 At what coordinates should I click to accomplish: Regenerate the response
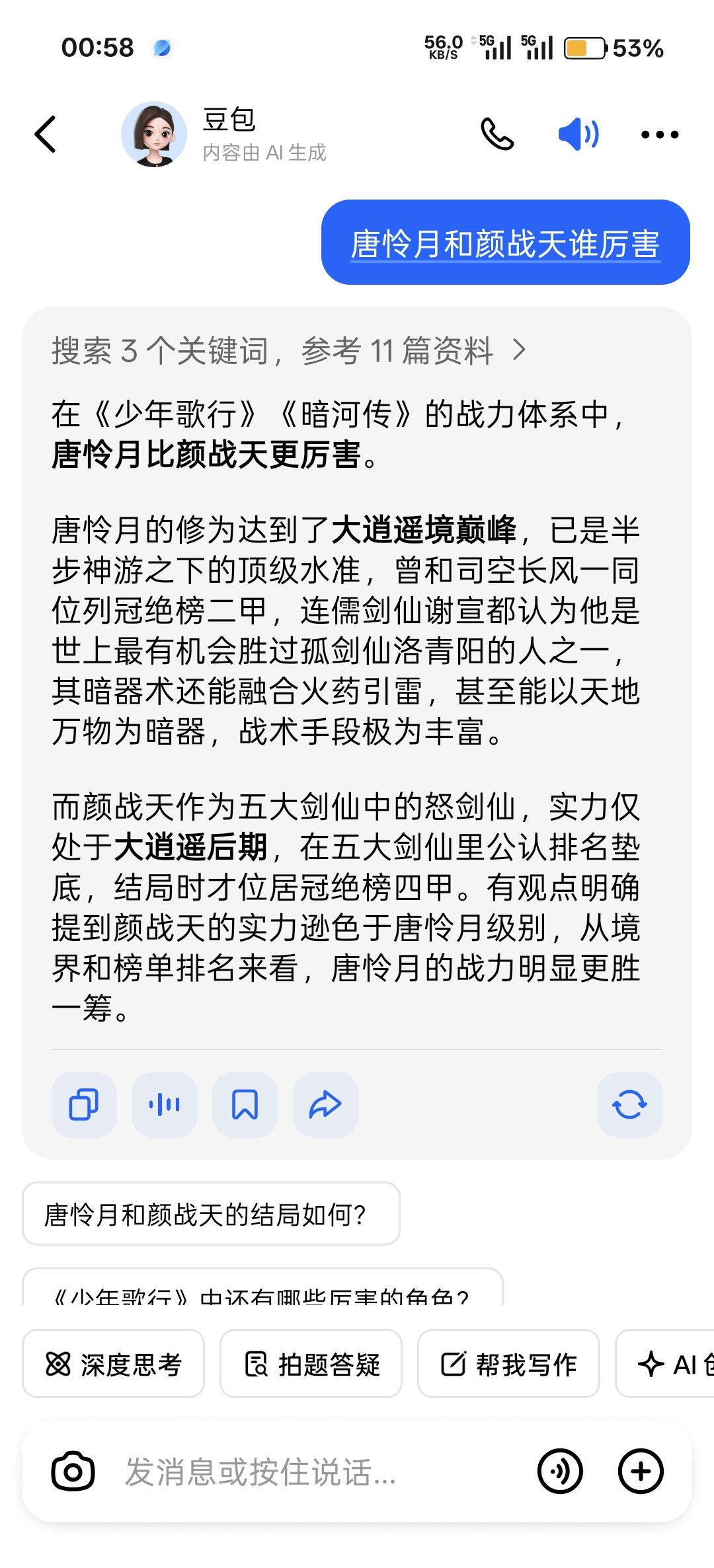click(x=629, y=1104)
